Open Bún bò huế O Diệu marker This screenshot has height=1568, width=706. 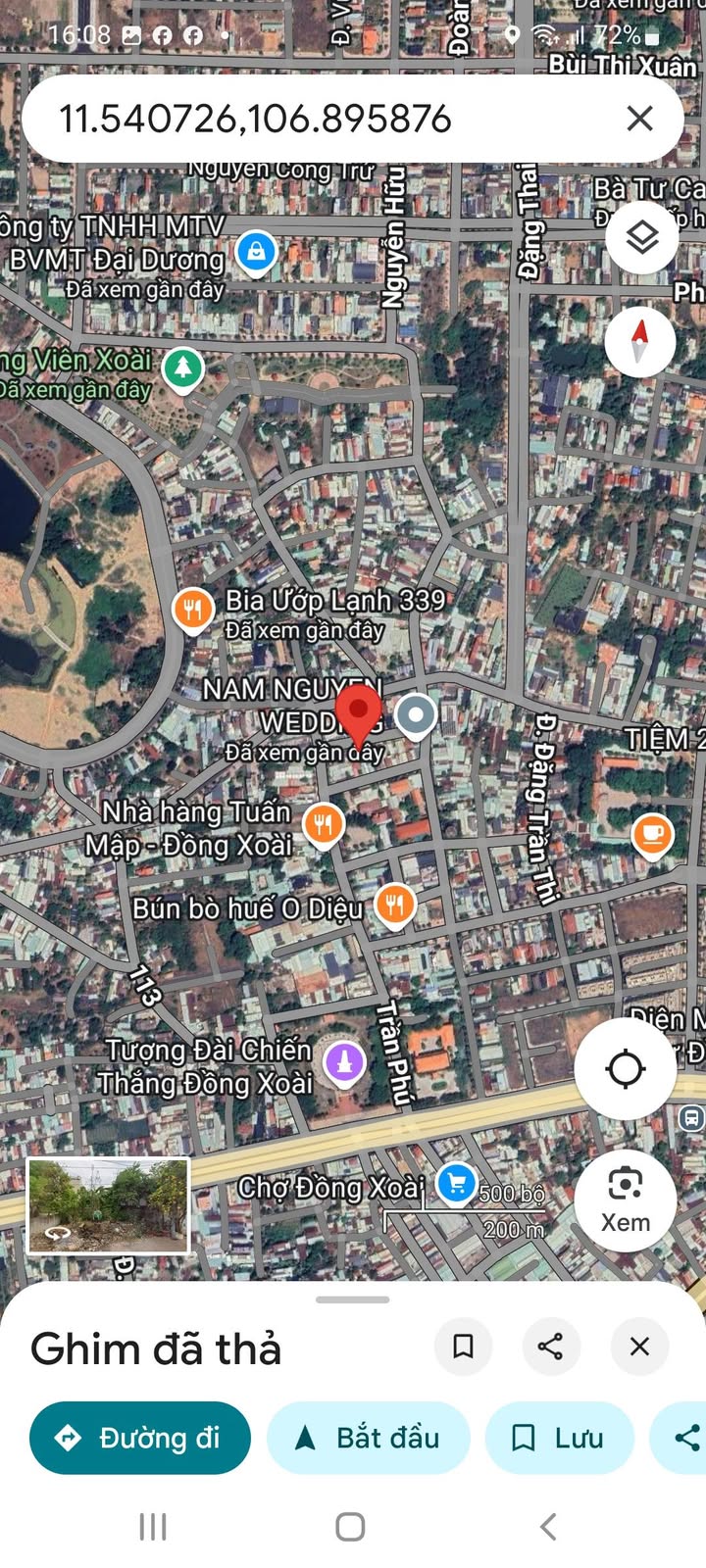[x=395, y=905]
